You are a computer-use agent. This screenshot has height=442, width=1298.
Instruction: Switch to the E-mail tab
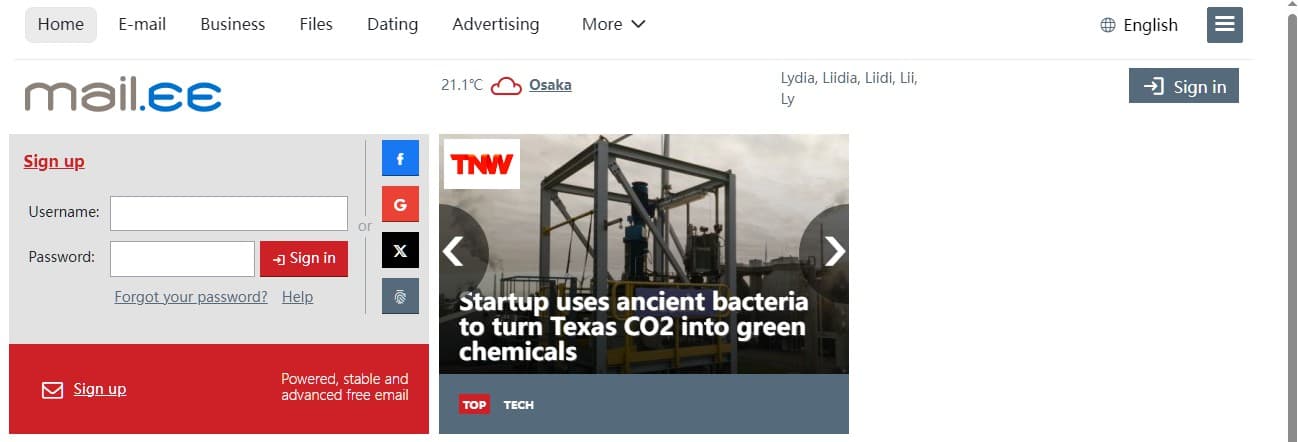point(142,24)
